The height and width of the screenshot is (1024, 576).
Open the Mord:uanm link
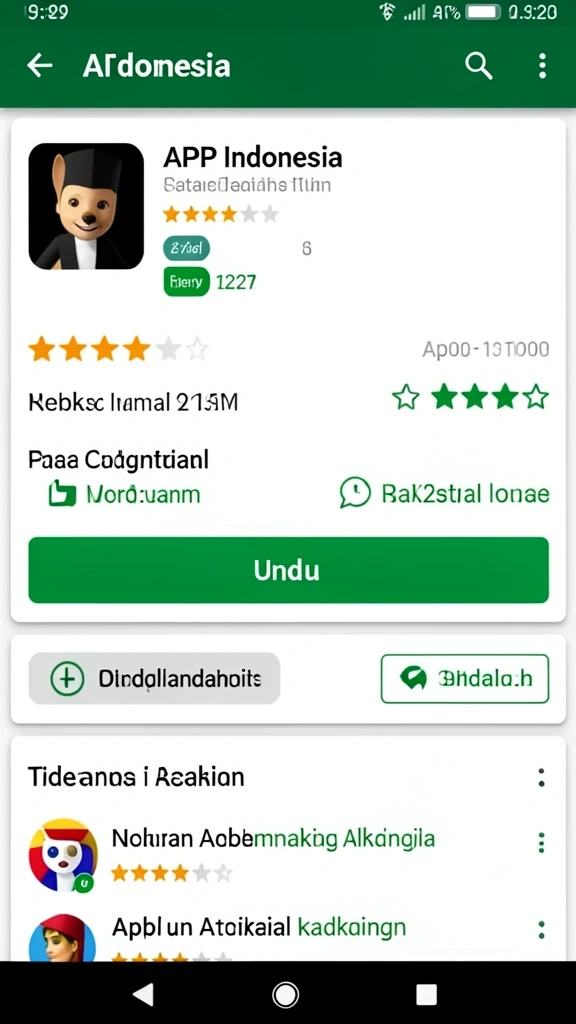coord(124,494)
